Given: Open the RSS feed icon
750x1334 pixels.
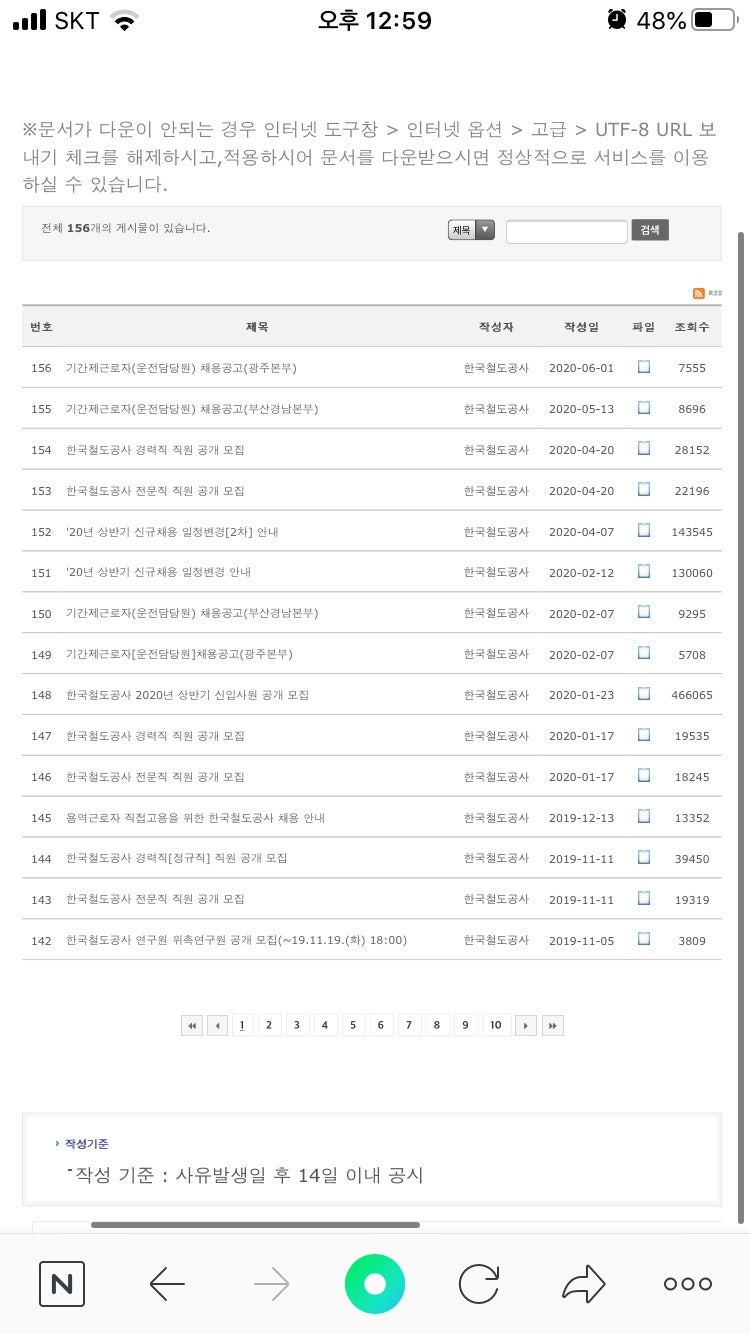Looking at the screenshot, I should [x=699, y=293].
